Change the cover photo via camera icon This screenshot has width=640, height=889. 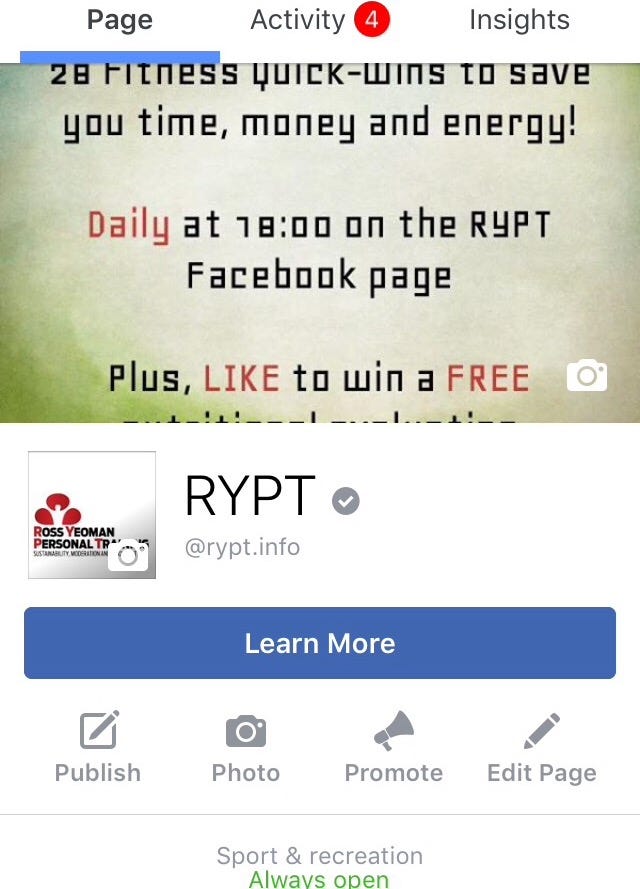point(587,376)
